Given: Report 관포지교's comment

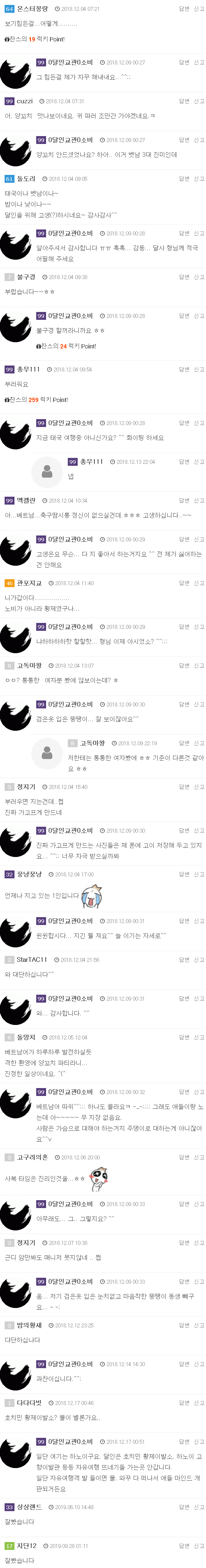Looking at the screenshot, I should [199, 583].
